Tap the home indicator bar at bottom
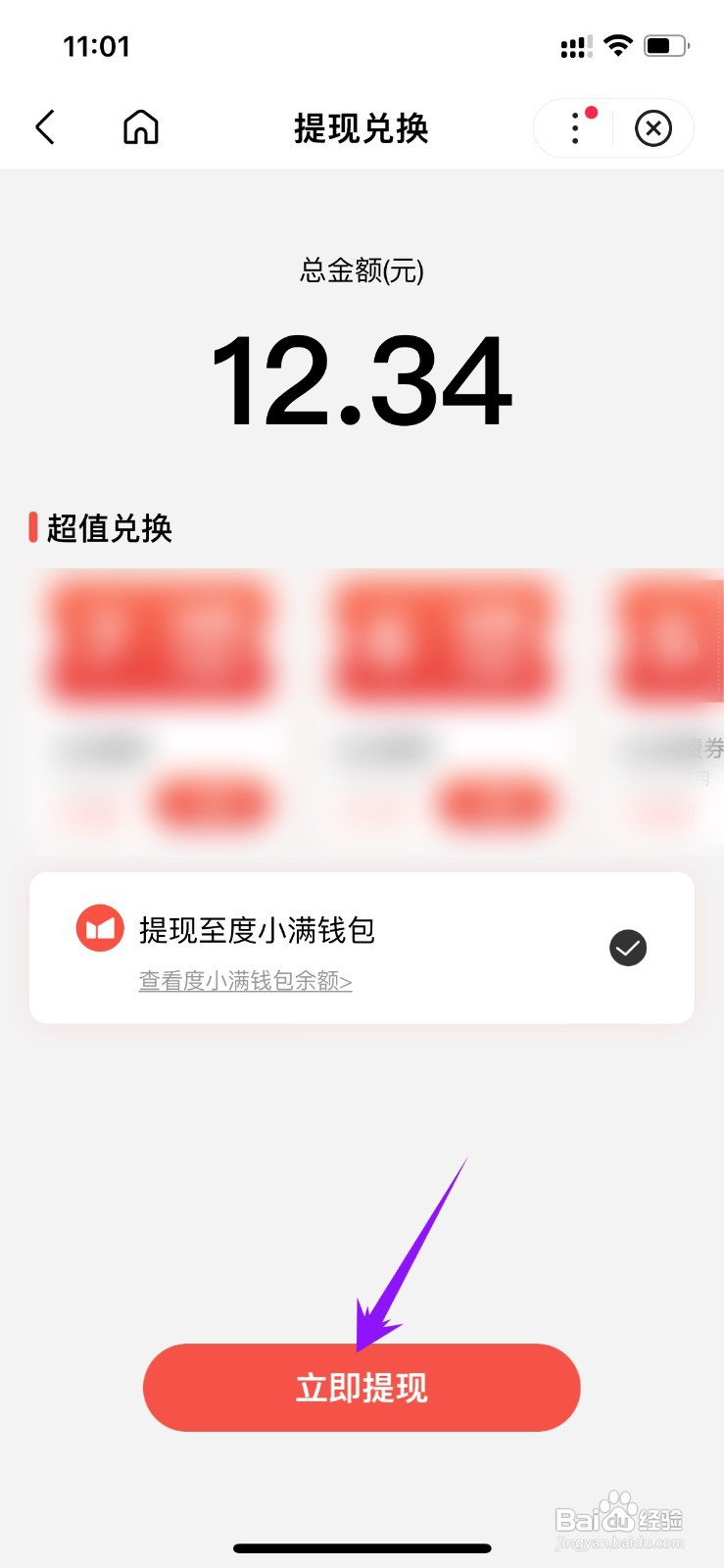 pos(362,1548)
